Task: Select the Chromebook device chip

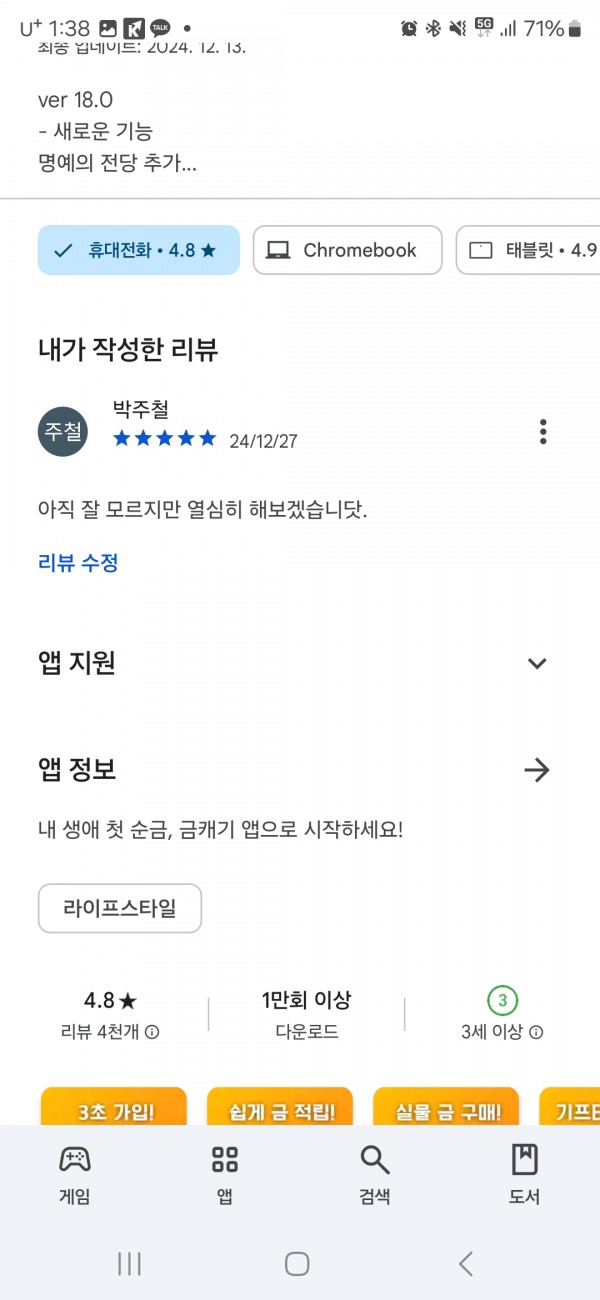Action: 347,250
